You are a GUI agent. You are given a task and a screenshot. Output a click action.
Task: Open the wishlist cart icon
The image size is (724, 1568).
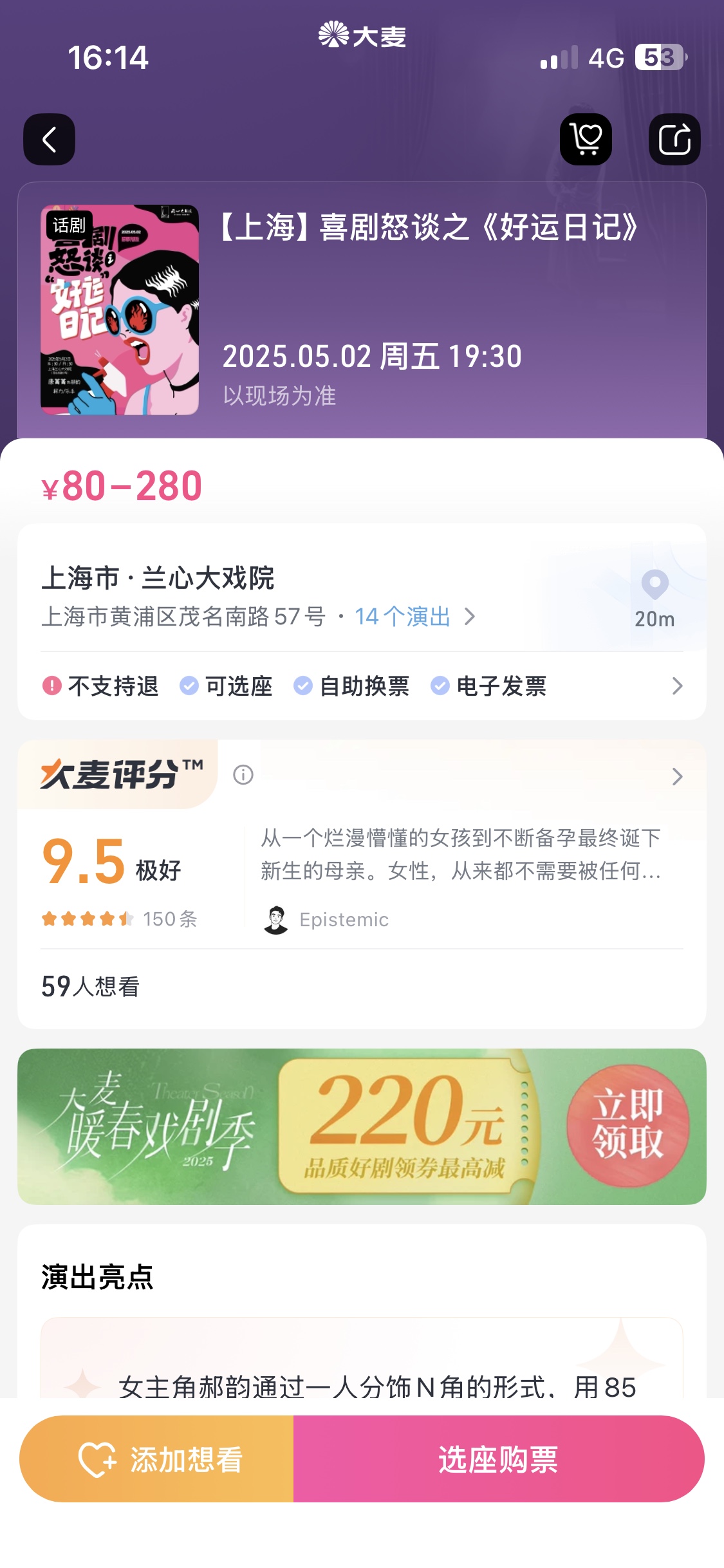[x=586, y=139]
